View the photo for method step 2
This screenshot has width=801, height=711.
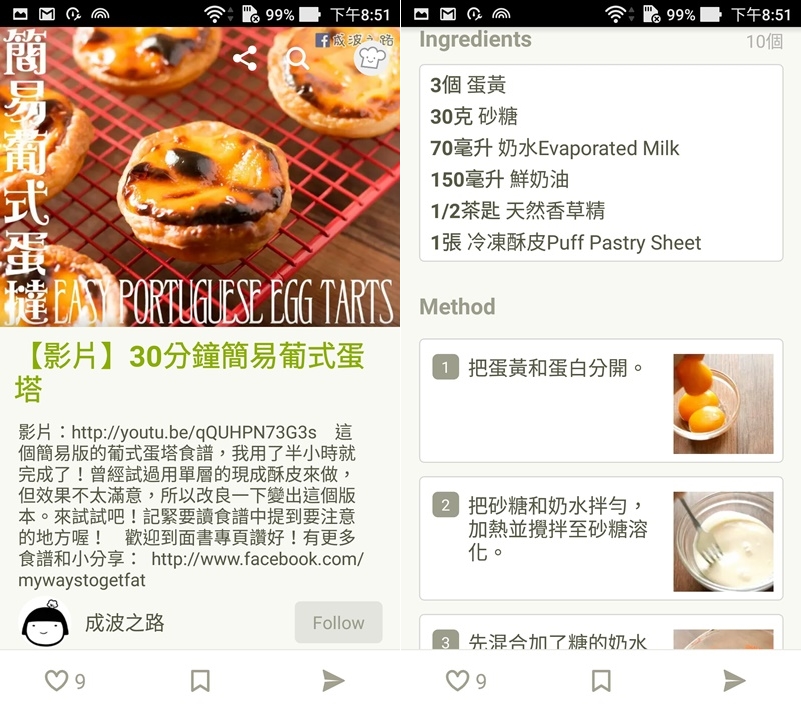pos(723,541)
